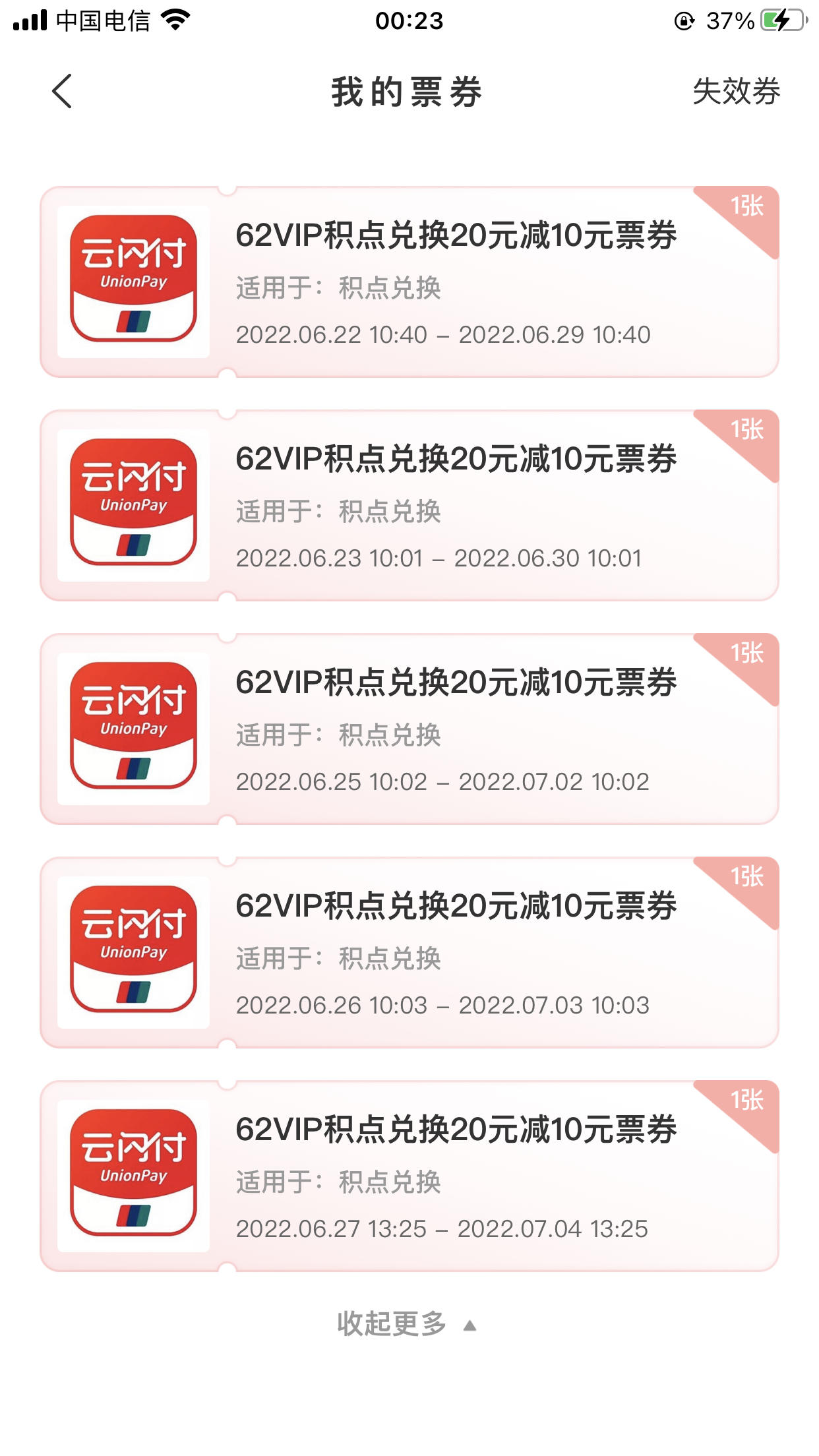Open the coupon valid 2022.06.27 to 2022.07.04
The height and width of the screenshot is (1456, 819).
pos(409,1176)
